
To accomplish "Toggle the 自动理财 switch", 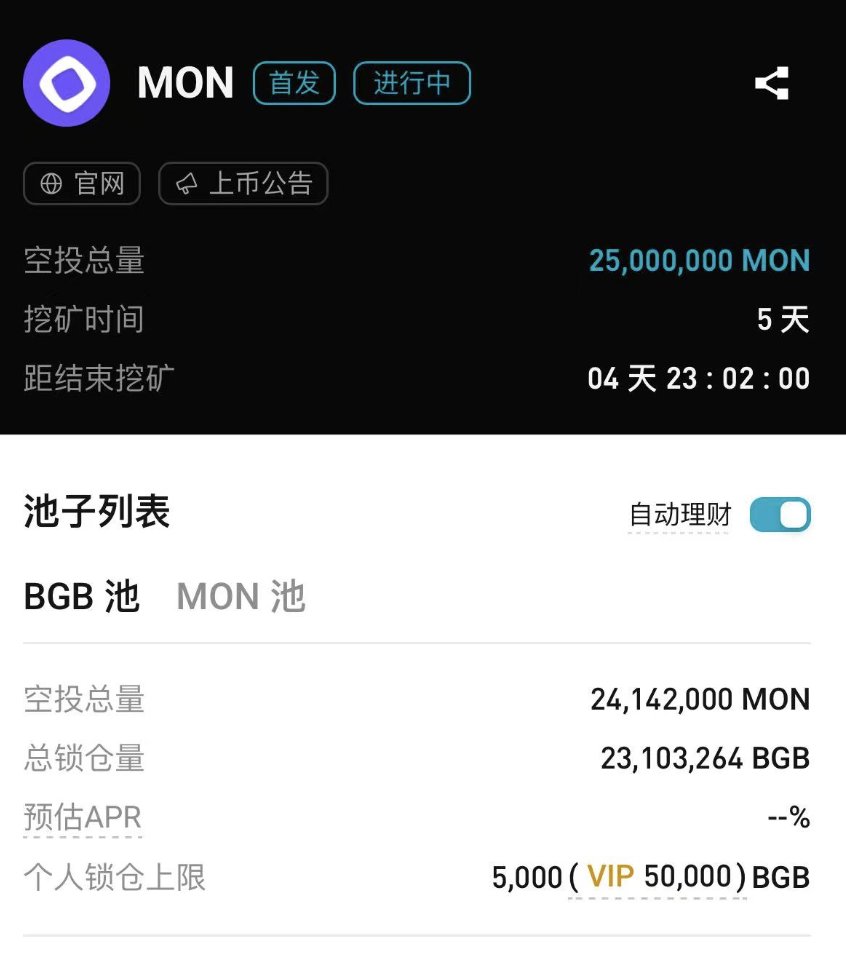I will point(779,515).
